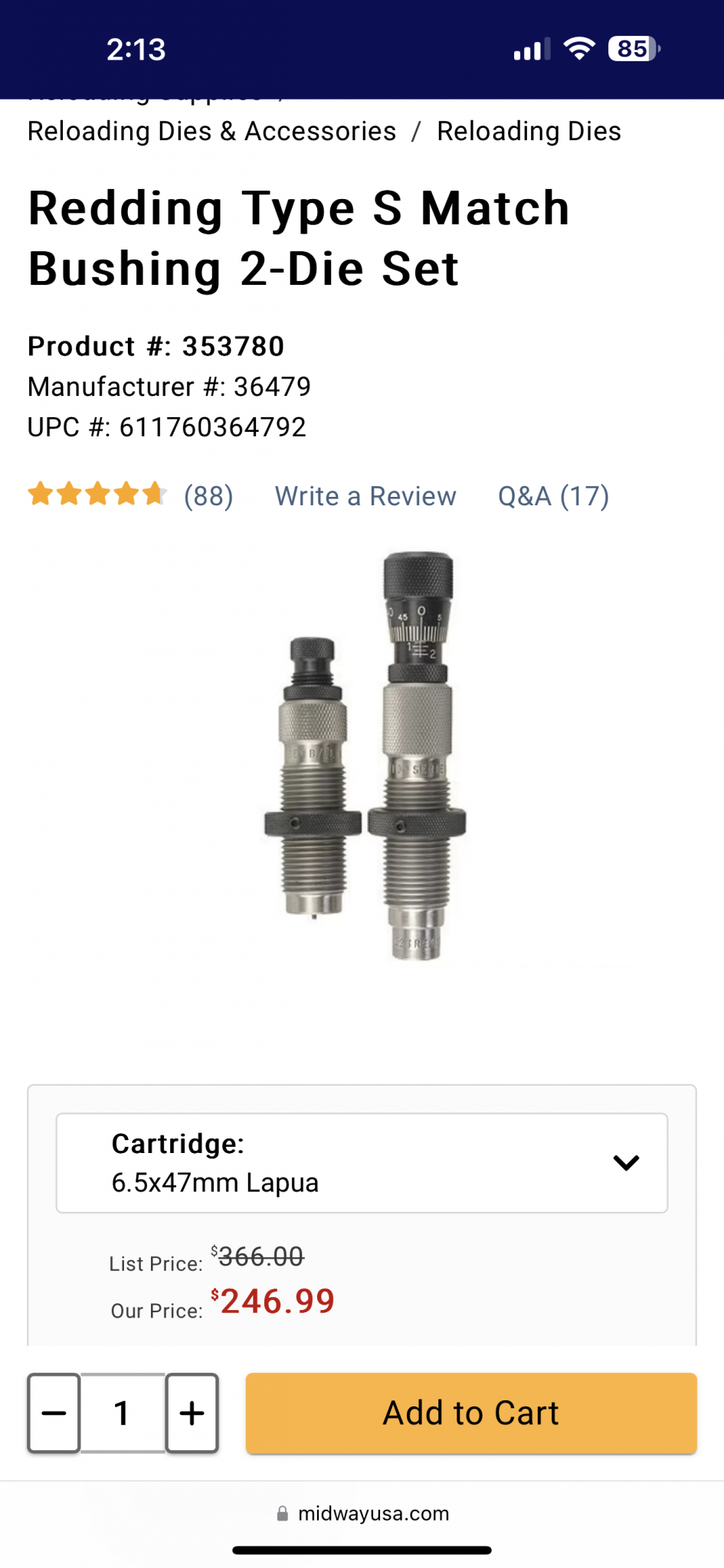
Task: Open the Reloading Dies breadcrumb link
Action: [529, 132]
